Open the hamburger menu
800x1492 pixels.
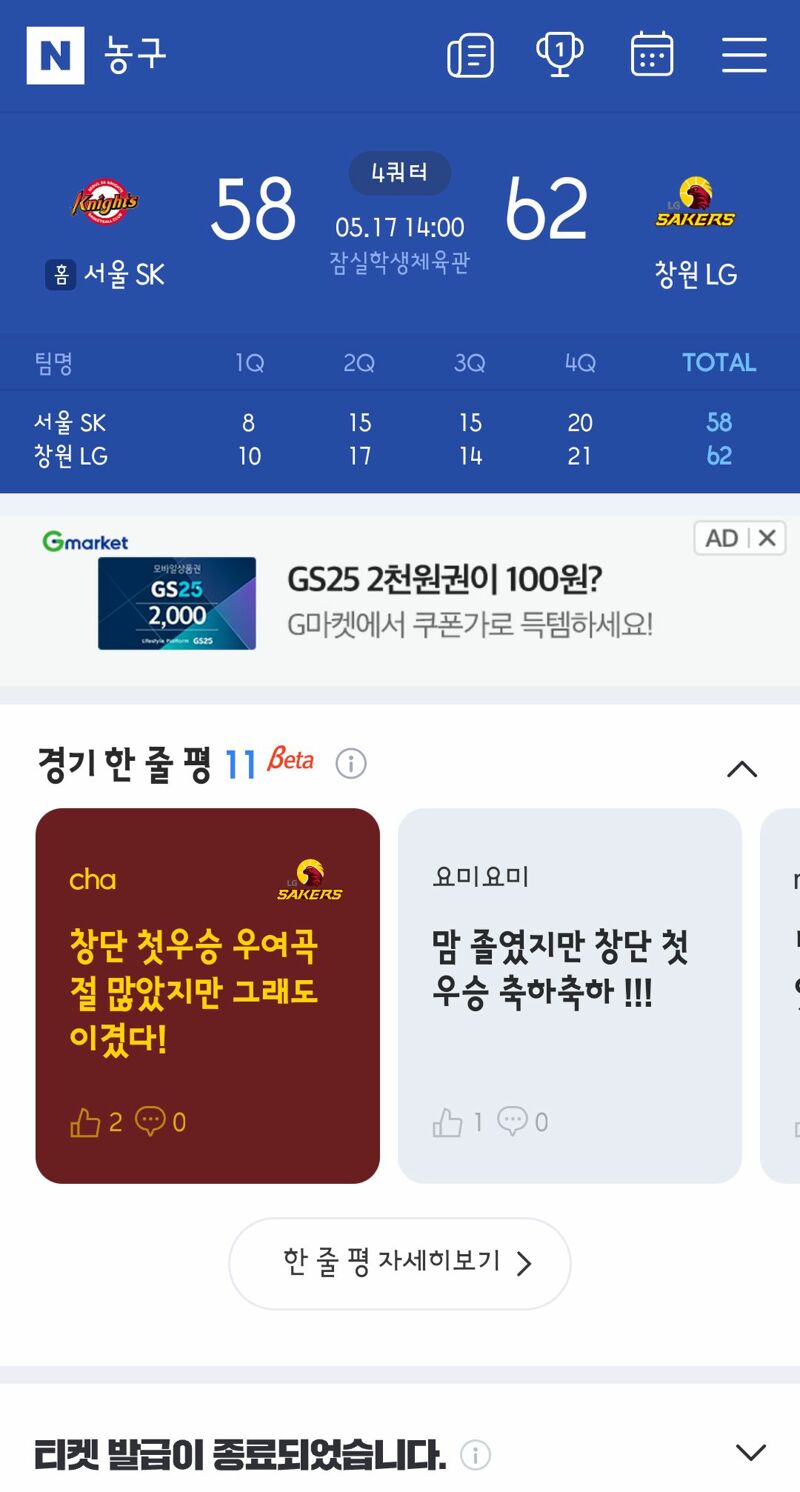pos(744,55)
